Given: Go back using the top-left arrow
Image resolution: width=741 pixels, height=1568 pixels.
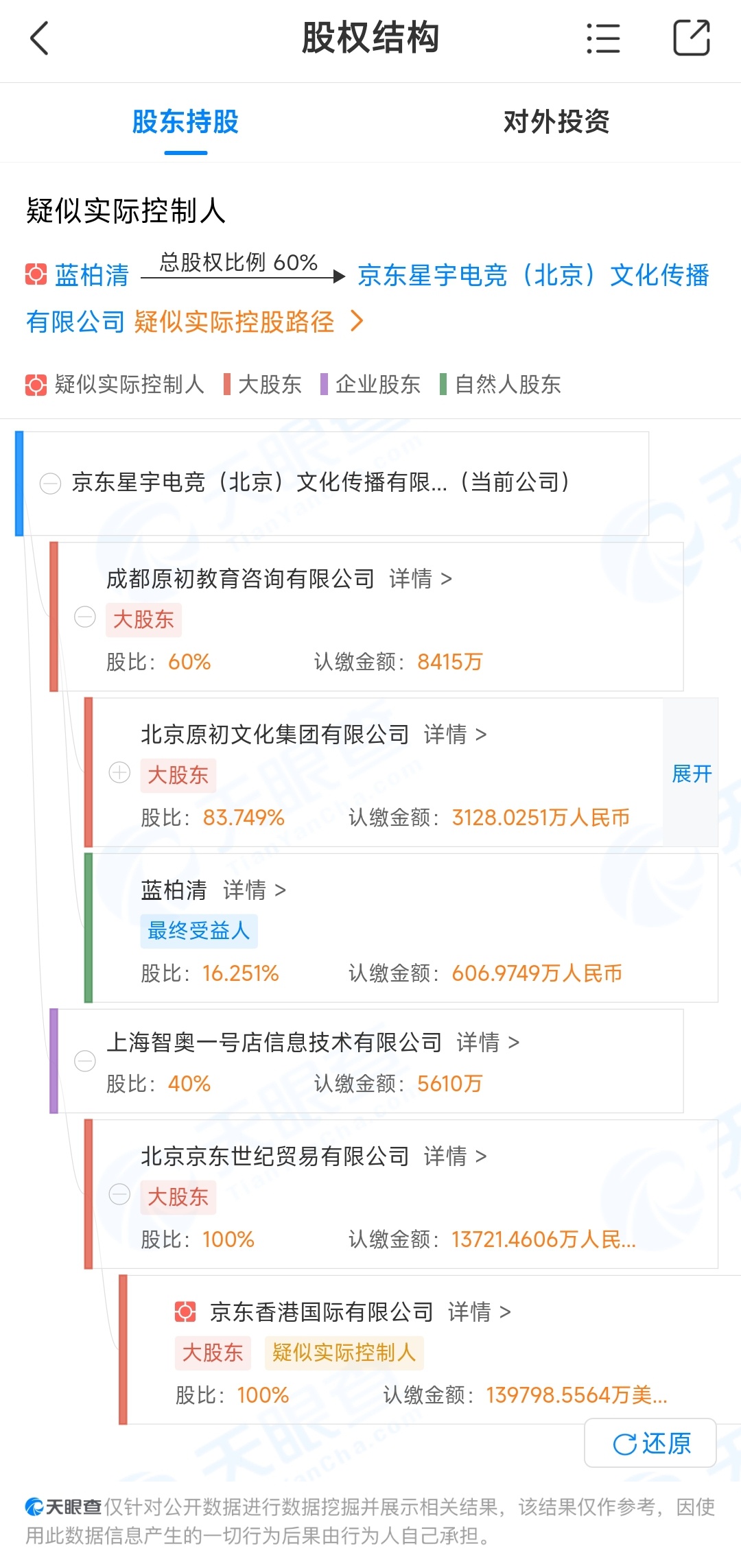Looking at the screenshot, I should click(x=40, y=38).
